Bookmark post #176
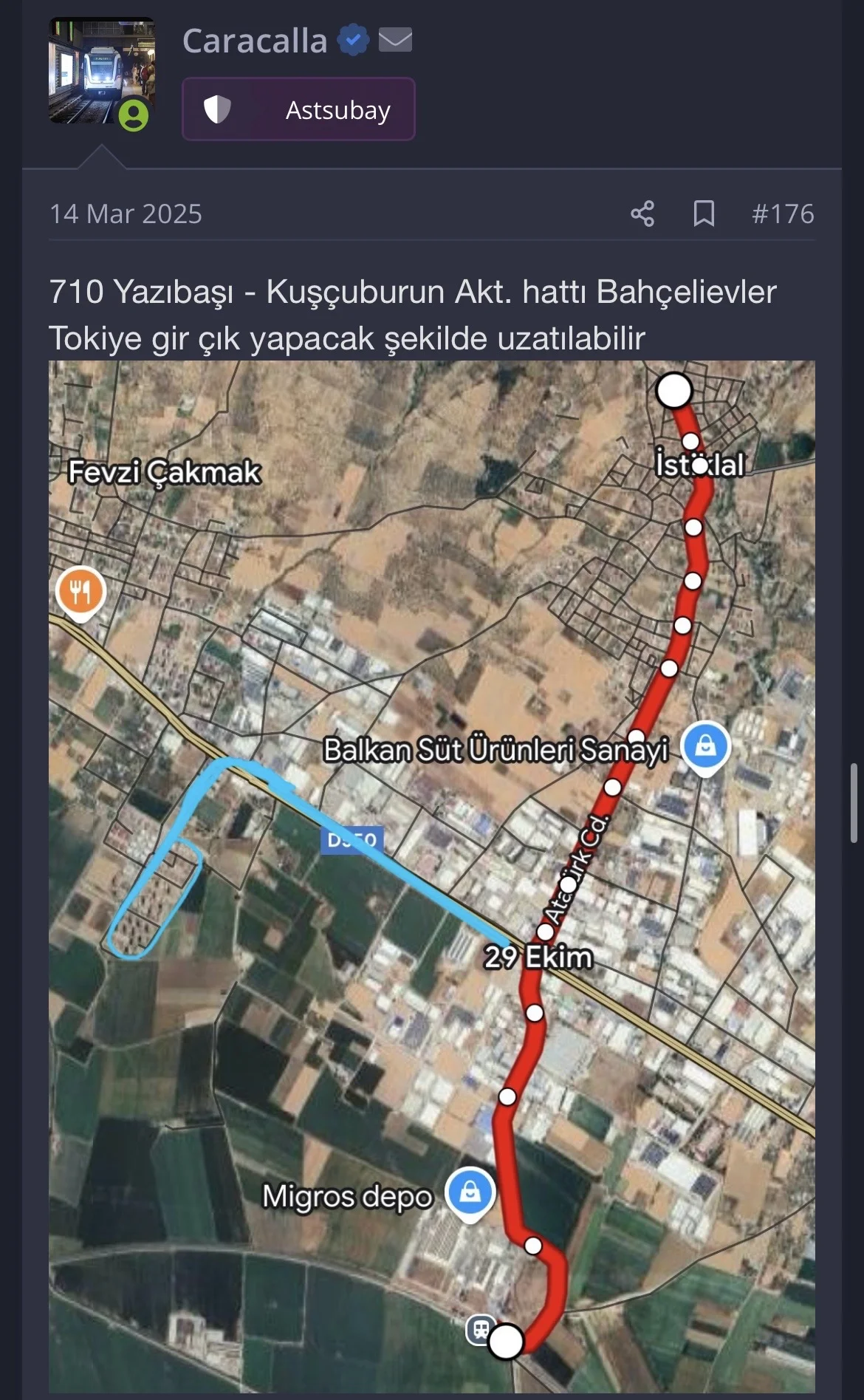The width and height of the screenshot is (864, 1400). click(x=704, y=214)
